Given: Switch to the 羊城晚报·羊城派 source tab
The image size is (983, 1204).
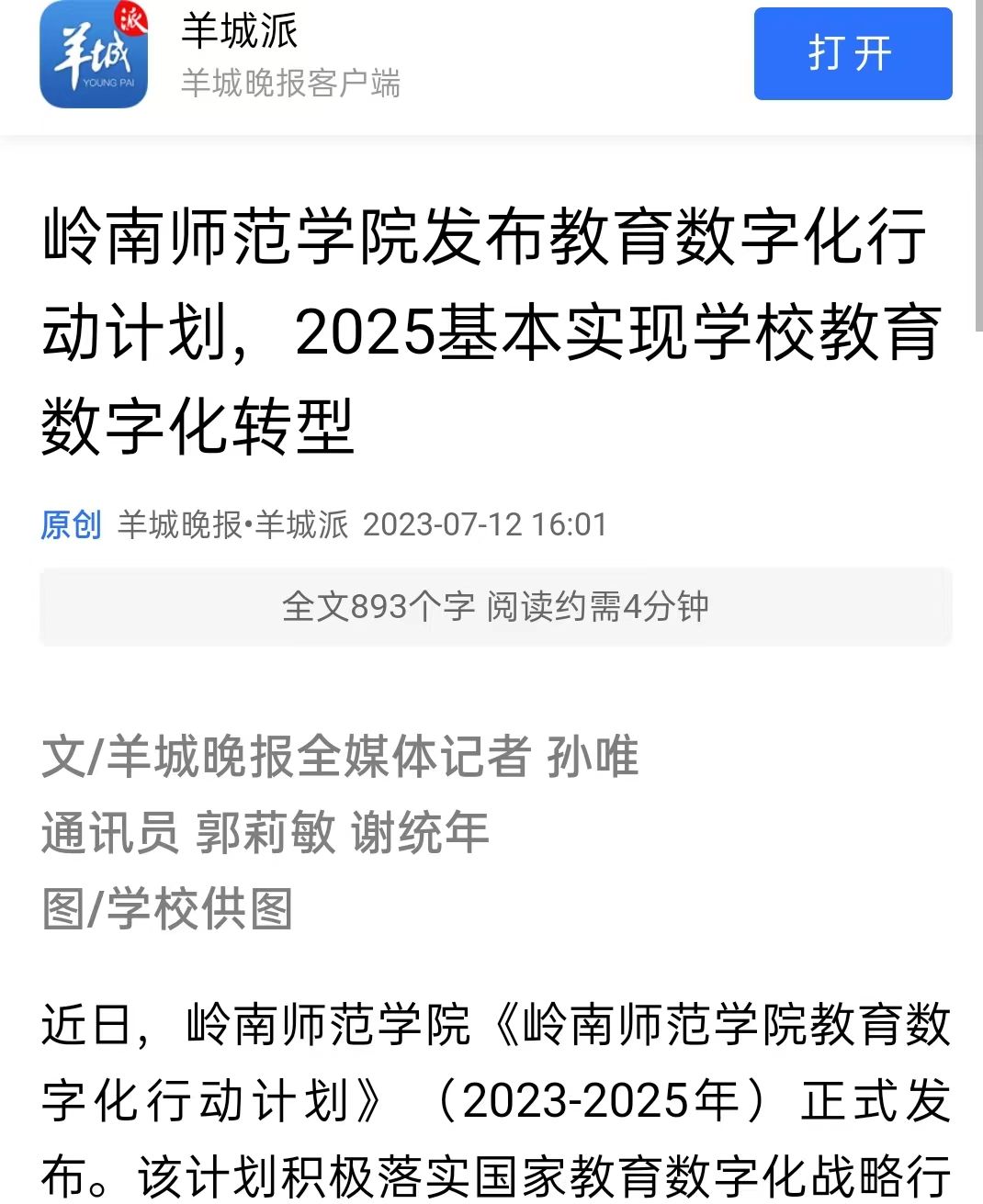Looking at the screenshot, I should tap(234, 525).
